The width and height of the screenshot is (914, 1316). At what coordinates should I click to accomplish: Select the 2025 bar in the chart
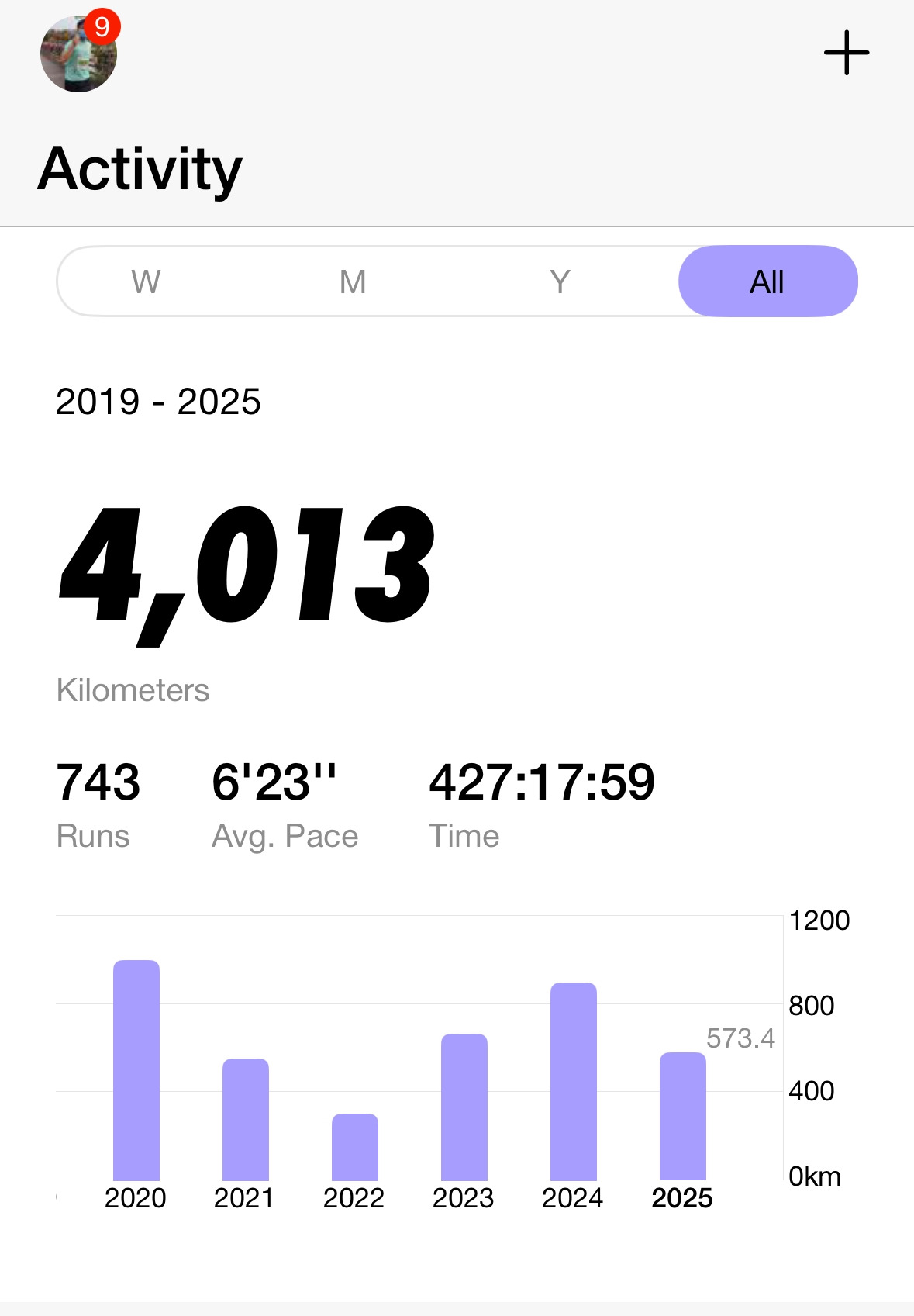pyautogui.click(x=683, y=1116)
